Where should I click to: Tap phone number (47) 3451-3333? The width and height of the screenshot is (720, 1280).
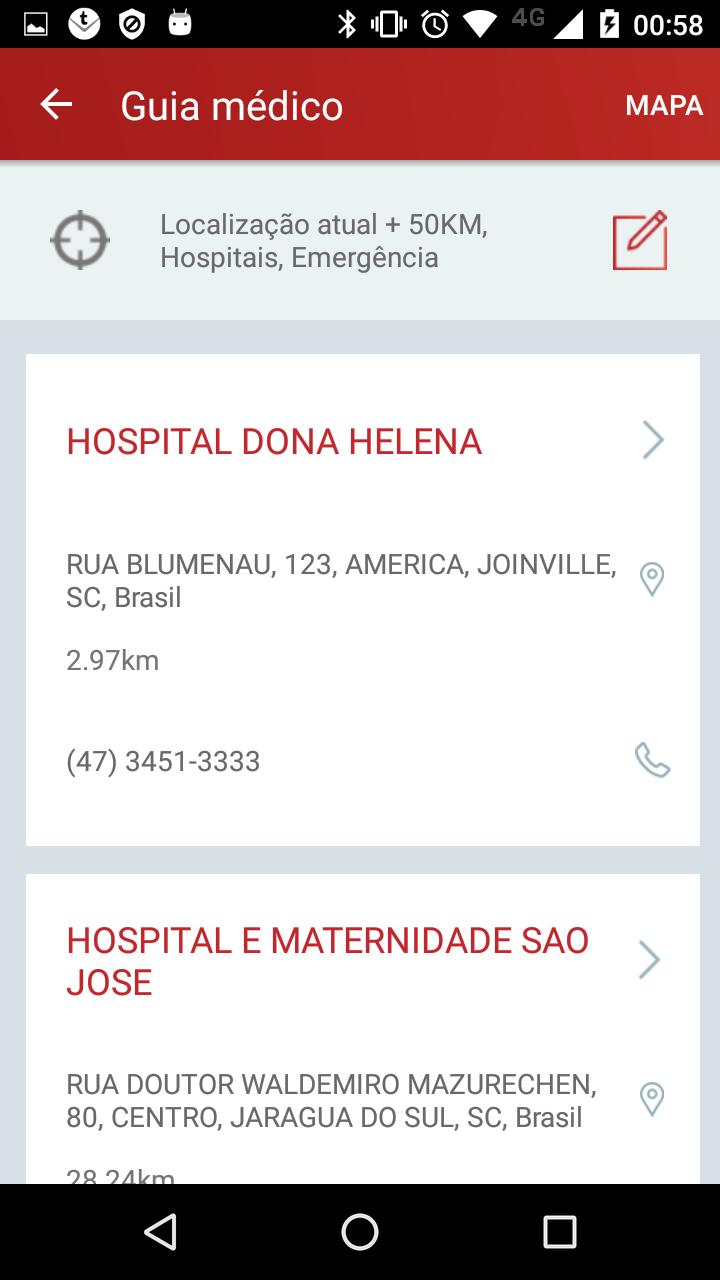coord(163,762)
